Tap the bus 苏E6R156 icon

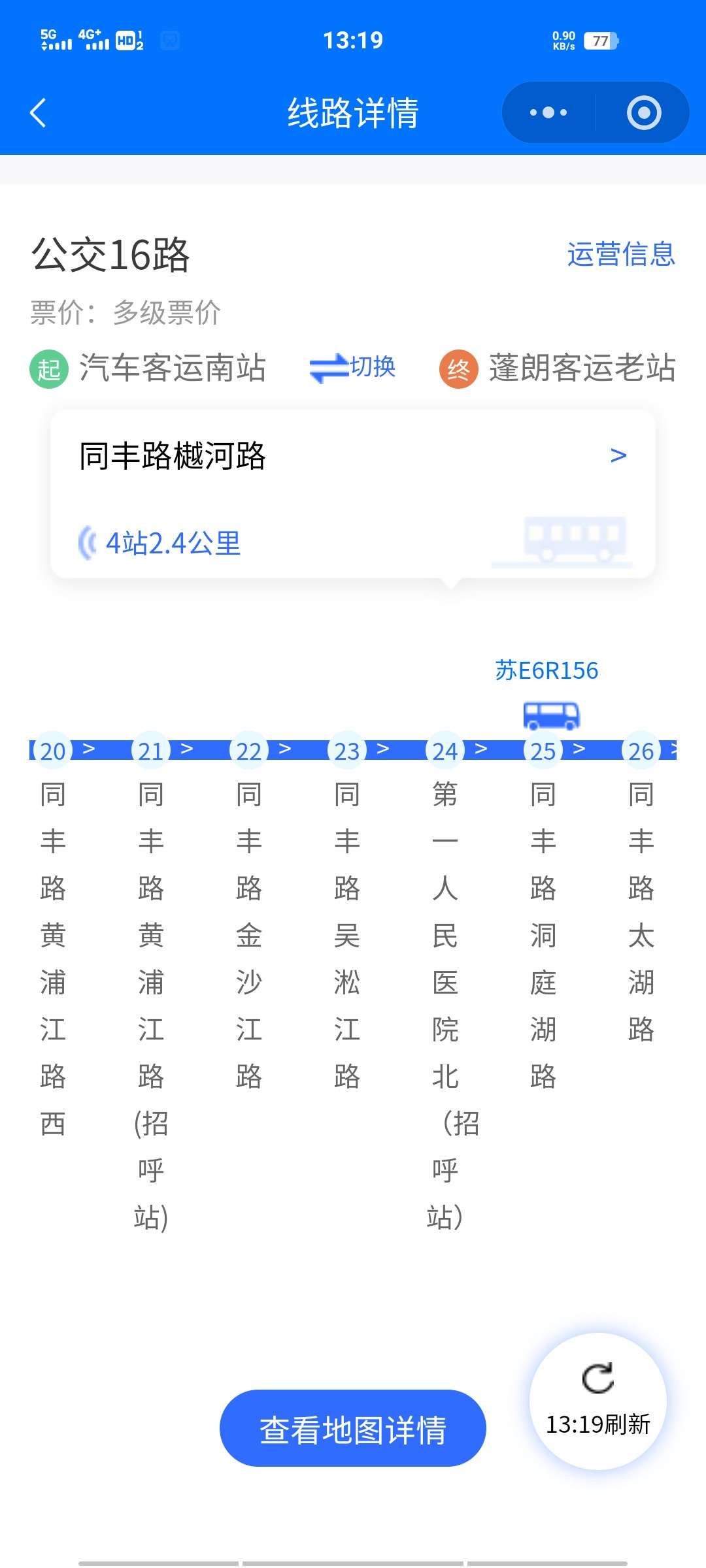click(551, 715)
